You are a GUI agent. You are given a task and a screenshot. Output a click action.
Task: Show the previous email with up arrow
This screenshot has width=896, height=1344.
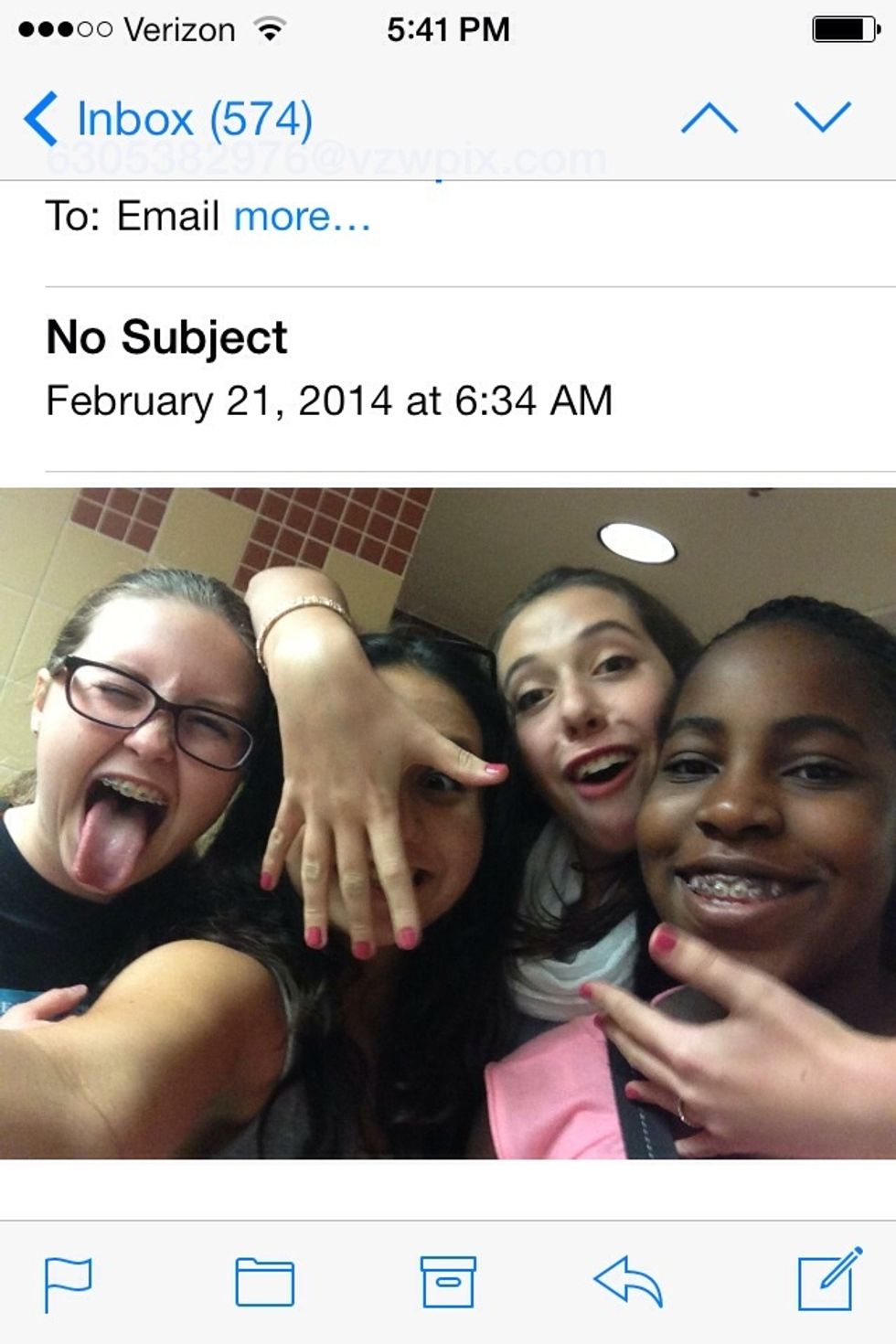point(709,119)
